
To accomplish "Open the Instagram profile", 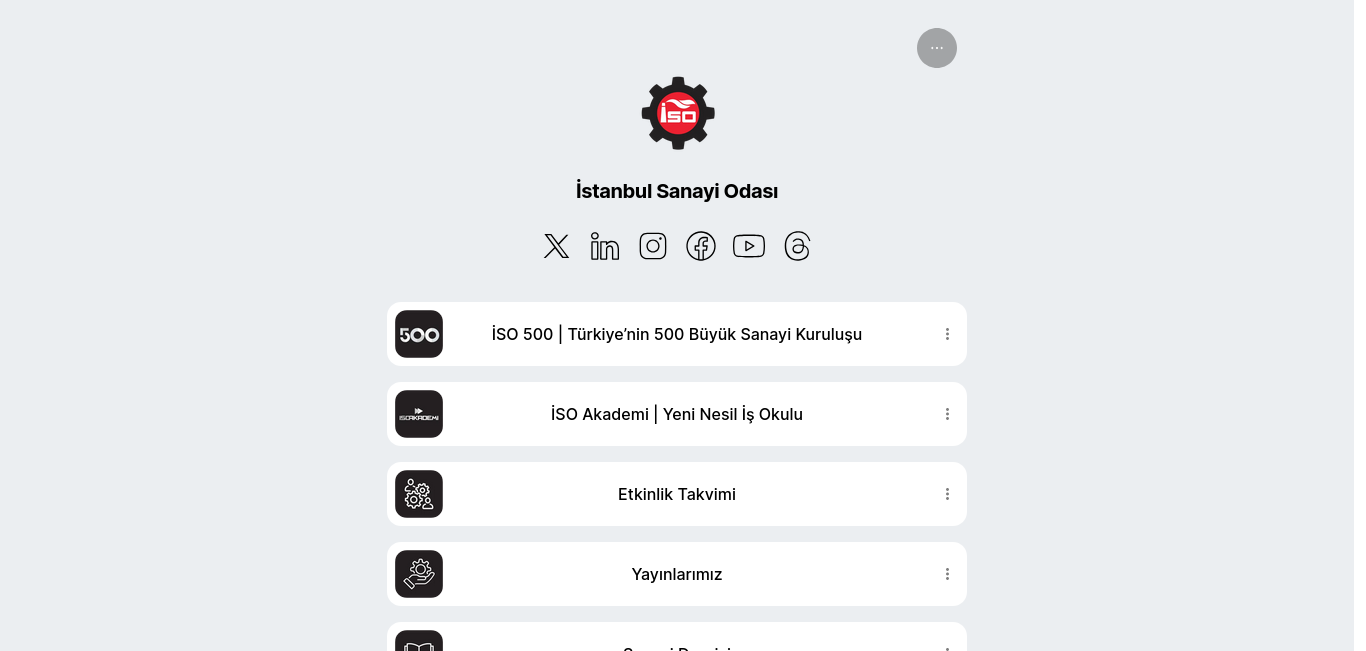I will point(652,246).
